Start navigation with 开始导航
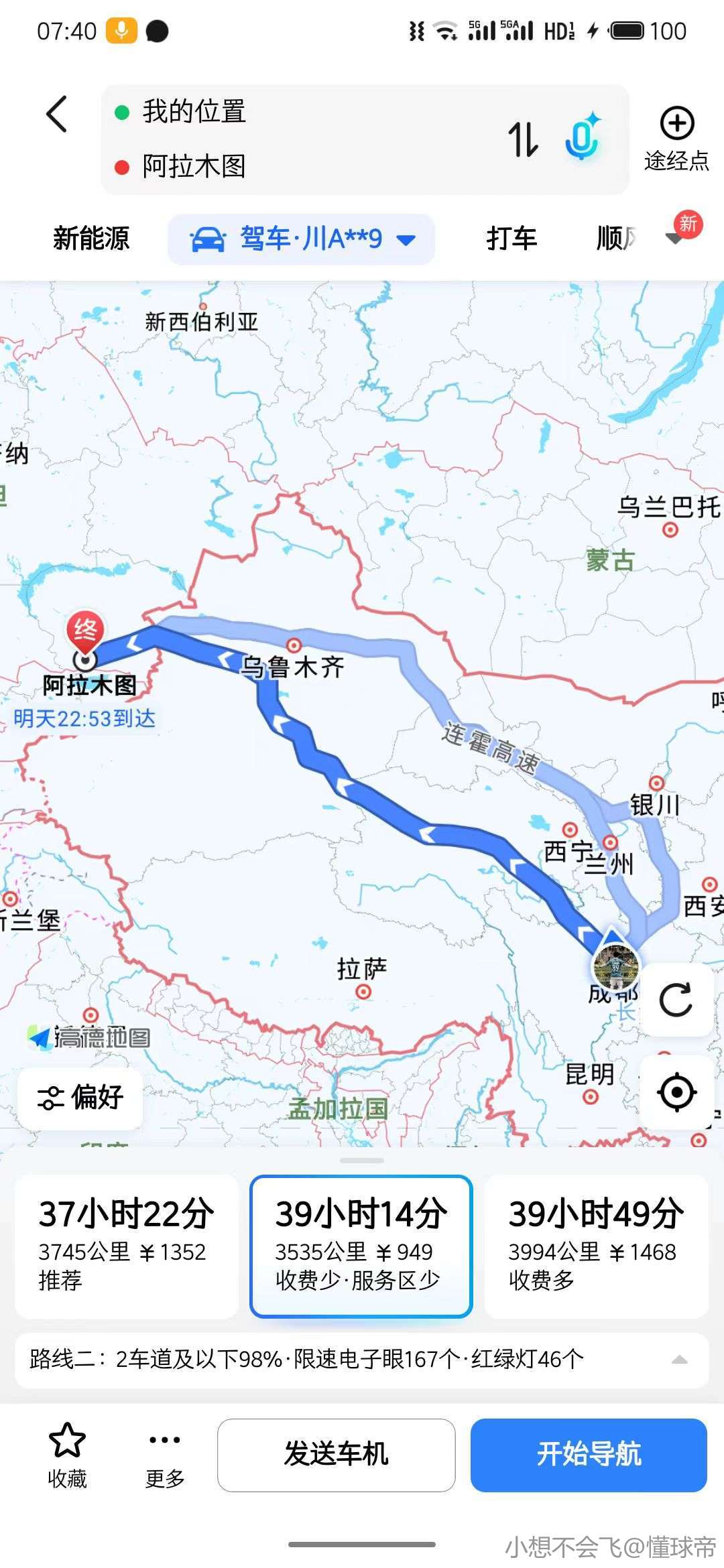This screenshot has width=724, height=1568. point(589,1455)
